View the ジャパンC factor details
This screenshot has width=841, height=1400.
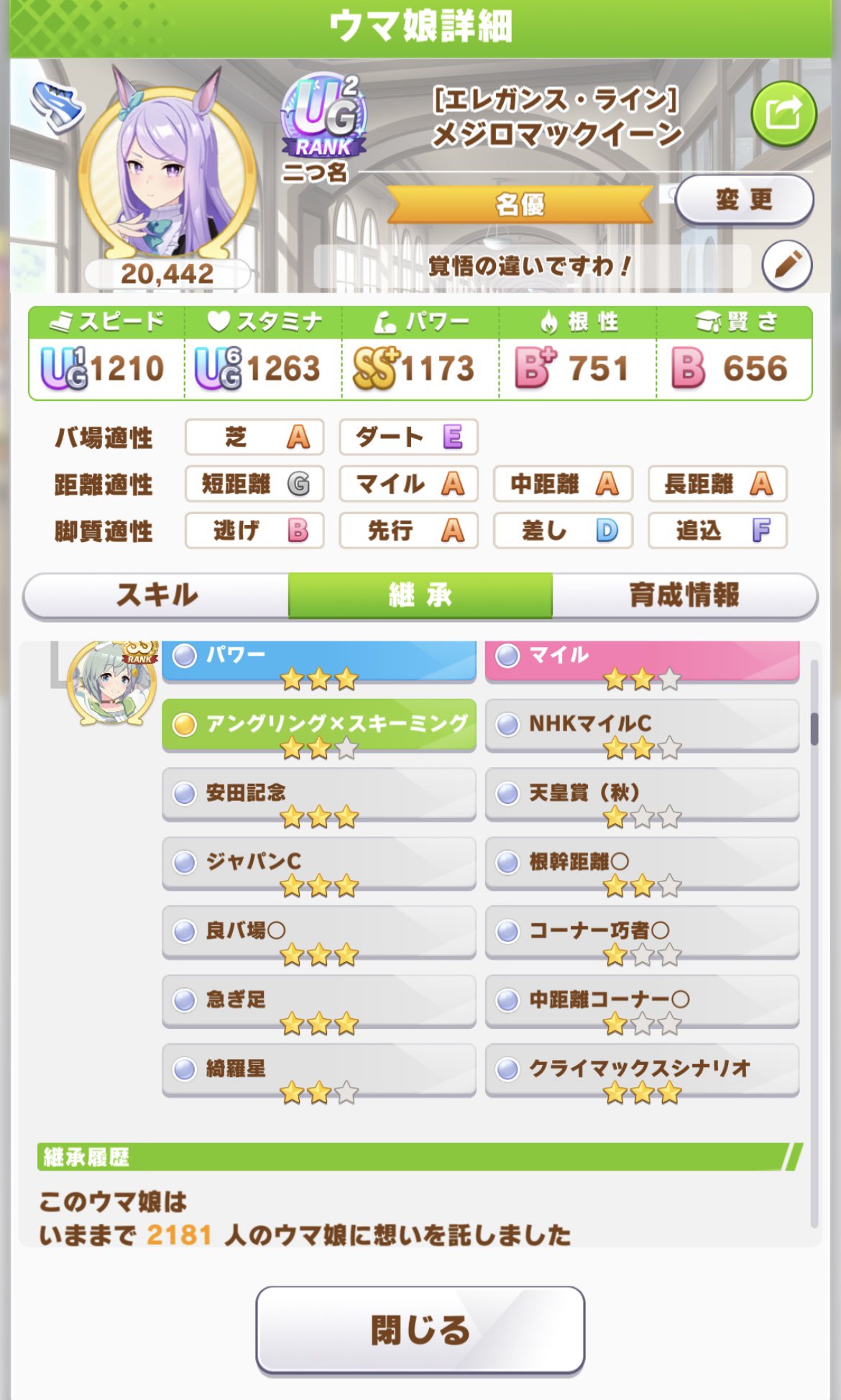click(318, 863)
